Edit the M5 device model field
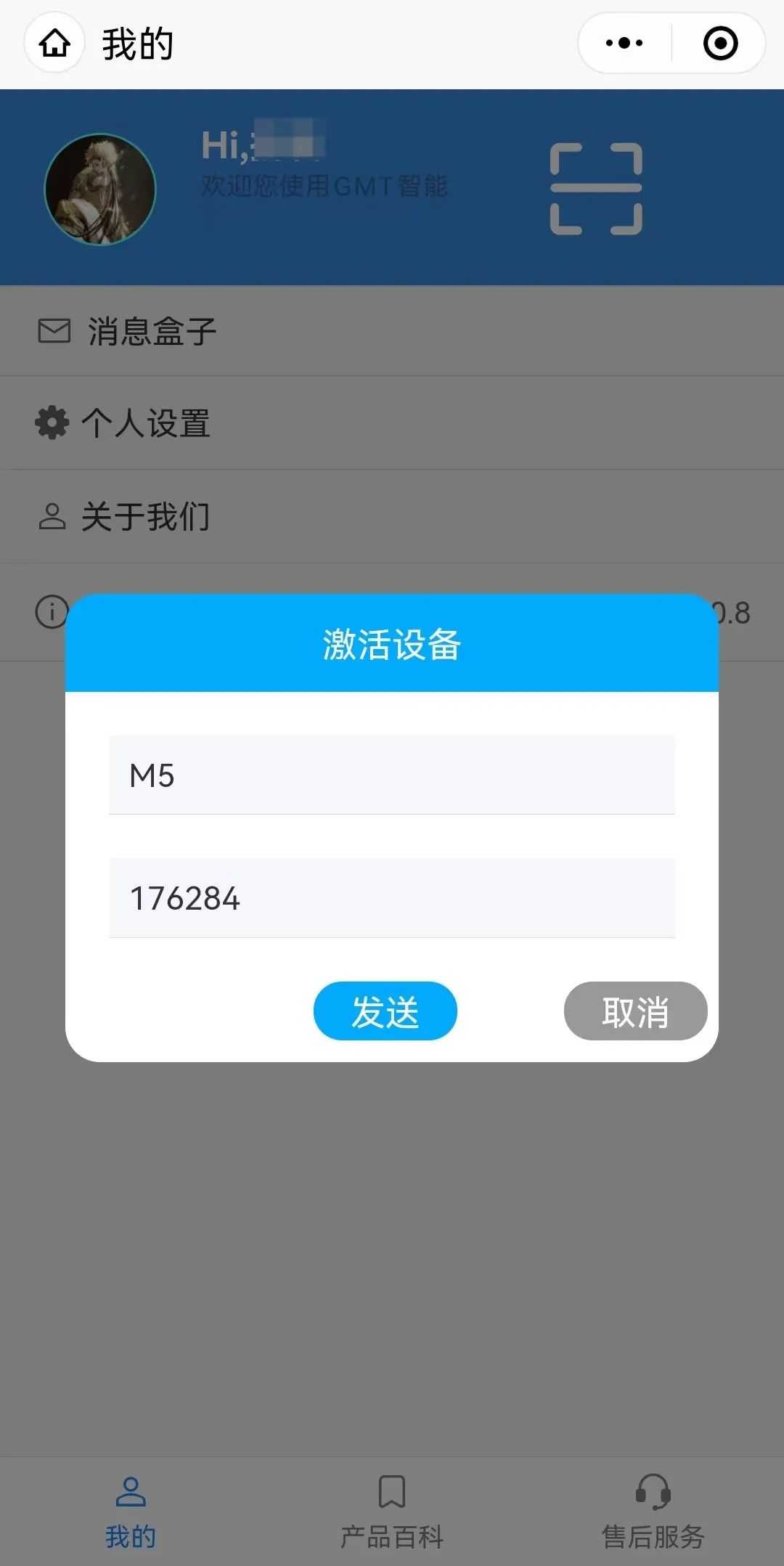 pos(392,775)
